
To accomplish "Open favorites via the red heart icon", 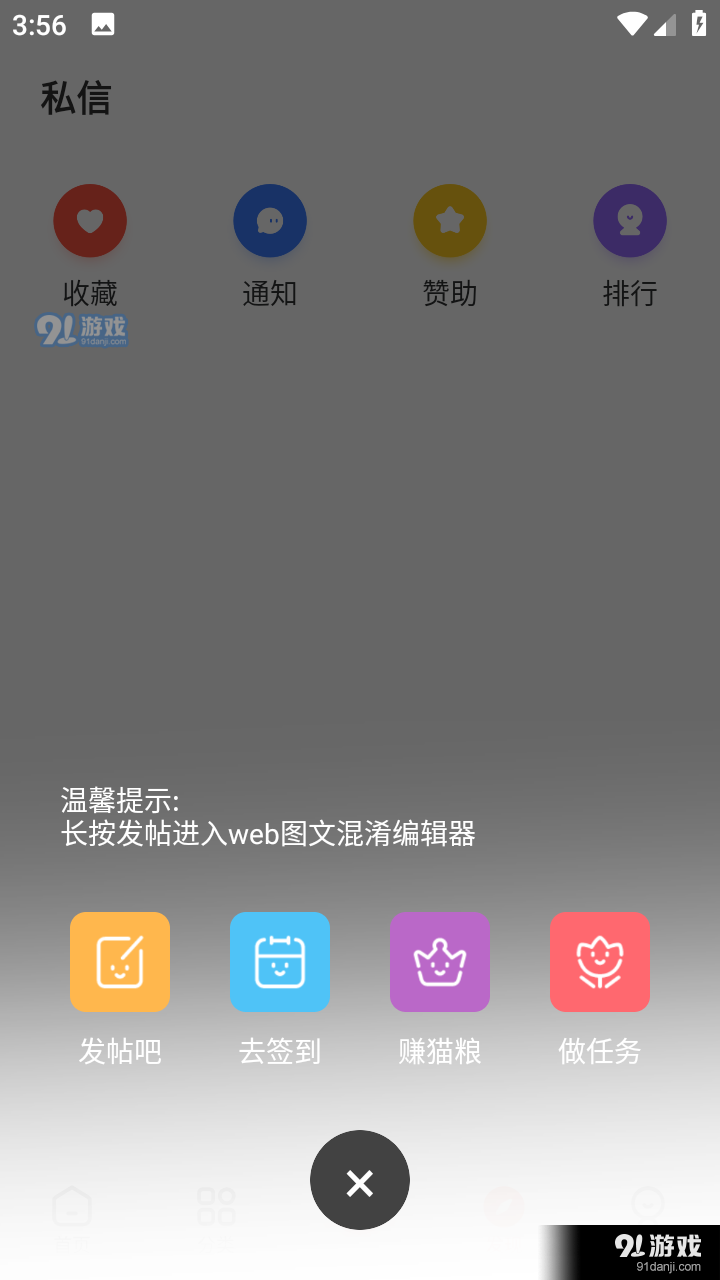I will 90,220.
